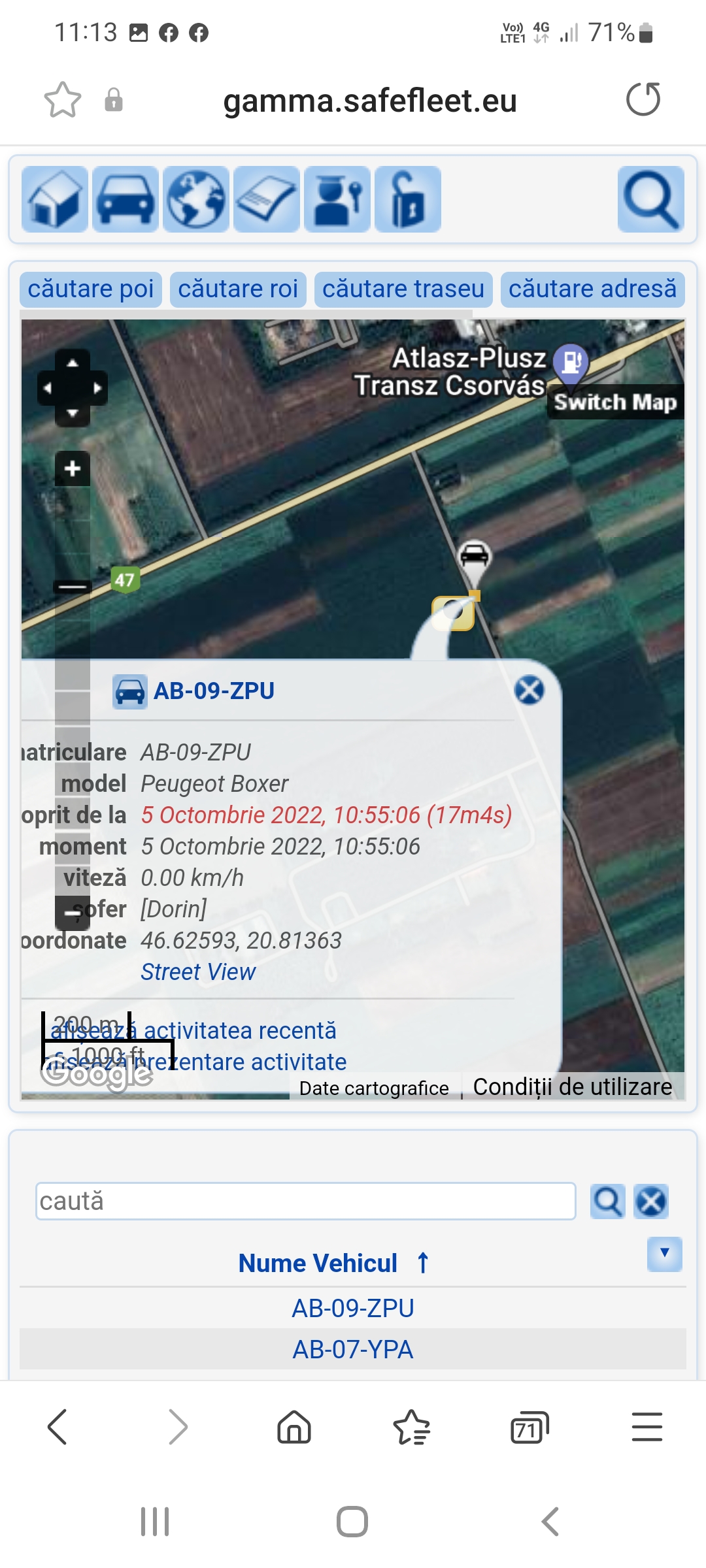
Task: Clear the vehicle search with X button
Action: (651, 1201)
